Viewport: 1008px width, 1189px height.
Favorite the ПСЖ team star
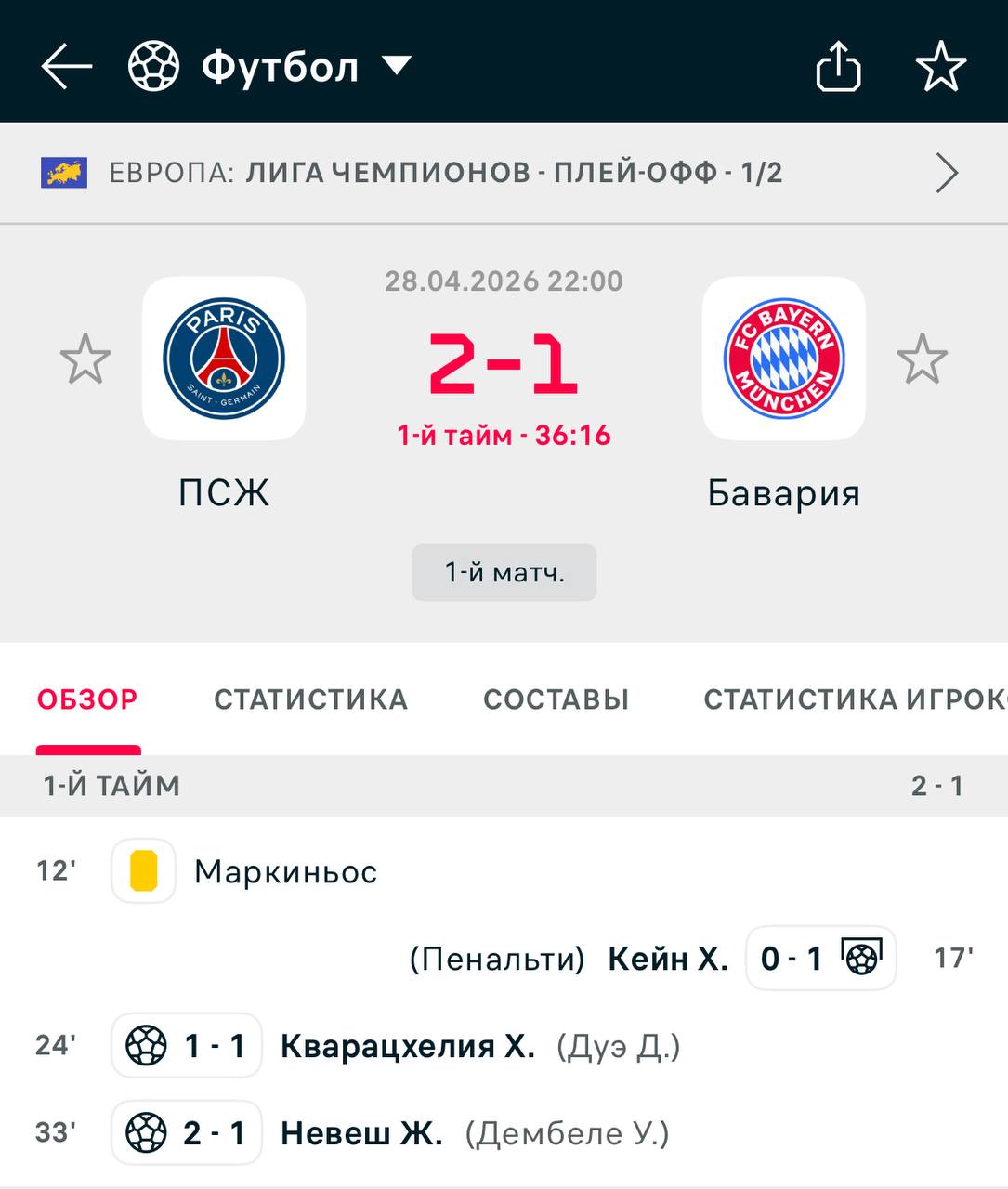(85, 359)
